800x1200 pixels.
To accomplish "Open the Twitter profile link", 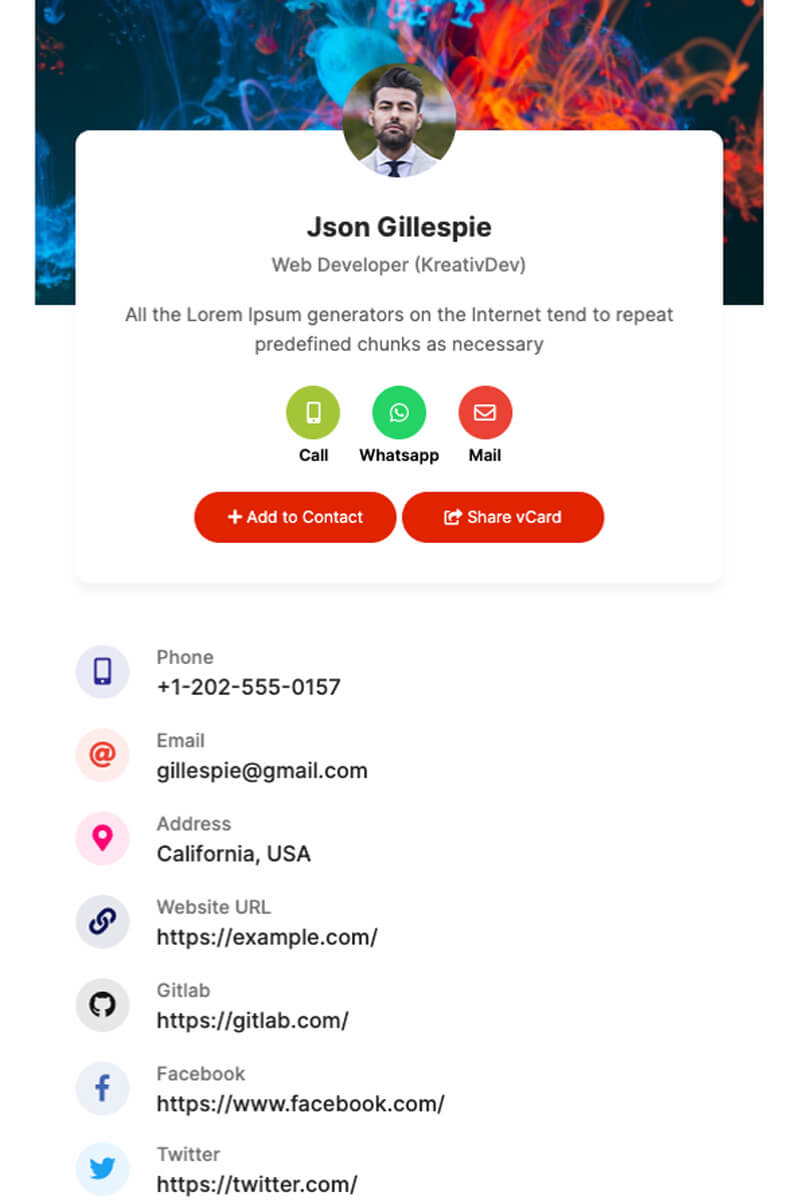I will 257,1184.
